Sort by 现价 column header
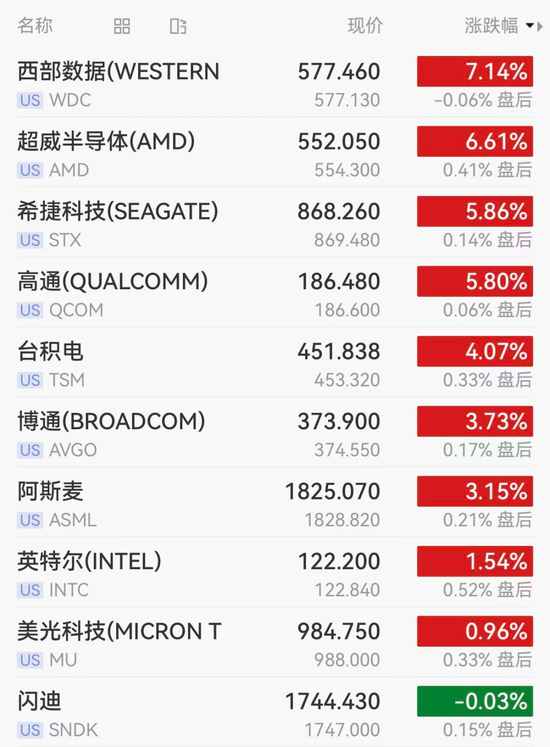Image resolution: width=550 pixels, height=747 pixels. pyautogui.click(x=365, y=26)
